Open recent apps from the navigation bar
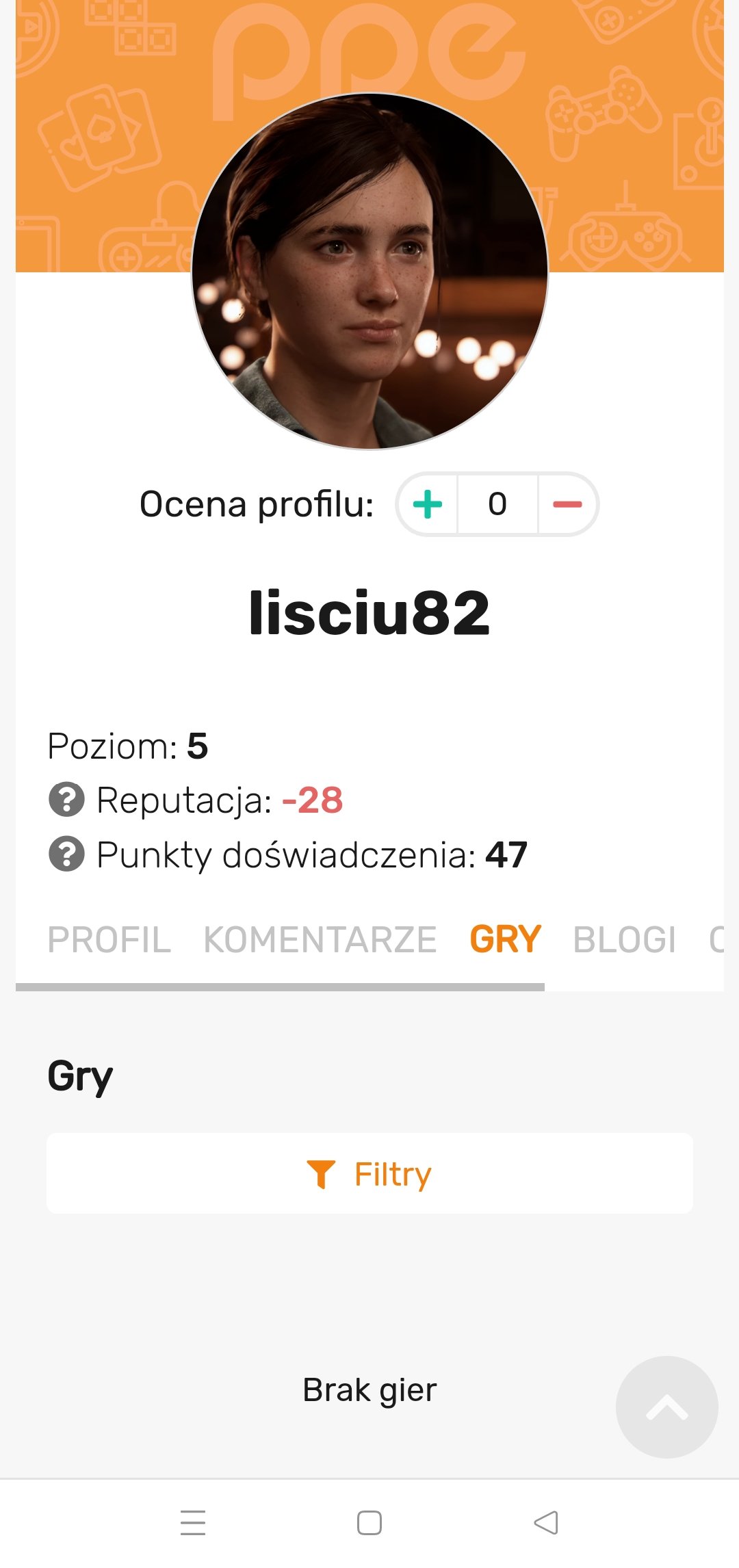The width and height of the screenshot is (739, 1568). point(193,1523)
